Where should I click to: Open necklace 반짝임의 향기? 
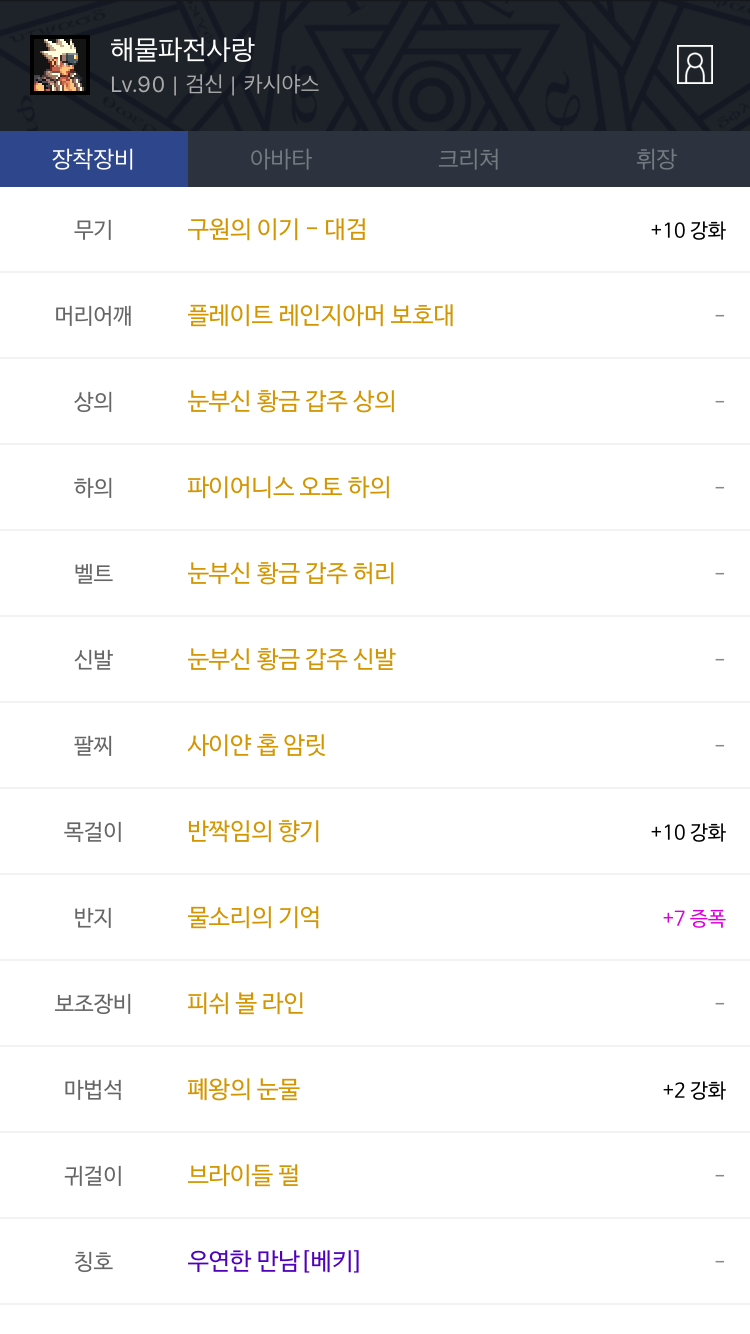[x=254, y=831]
